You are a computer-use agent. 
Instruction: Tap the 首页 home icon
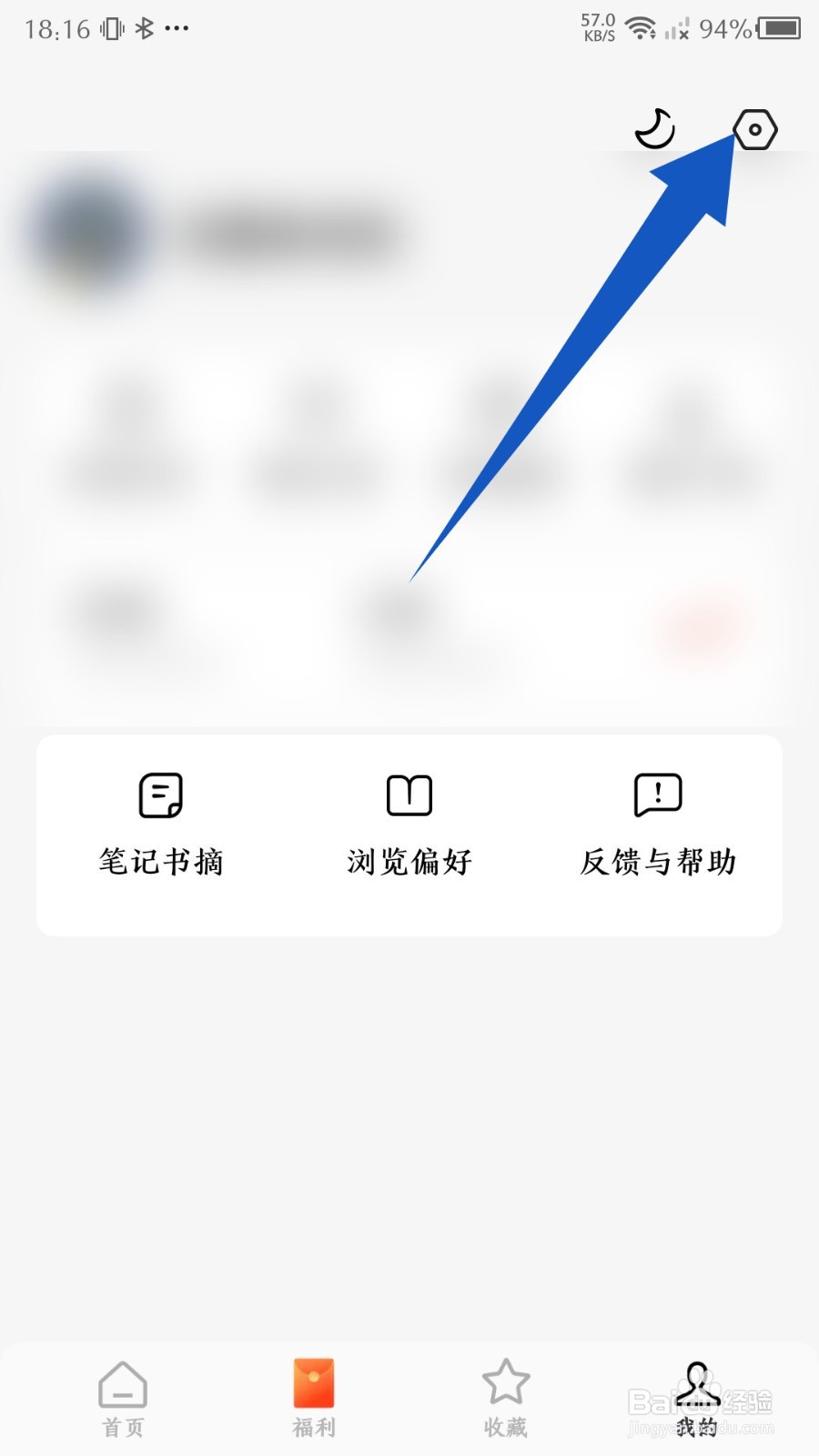pyautogui.click(x=122, y=1387)
